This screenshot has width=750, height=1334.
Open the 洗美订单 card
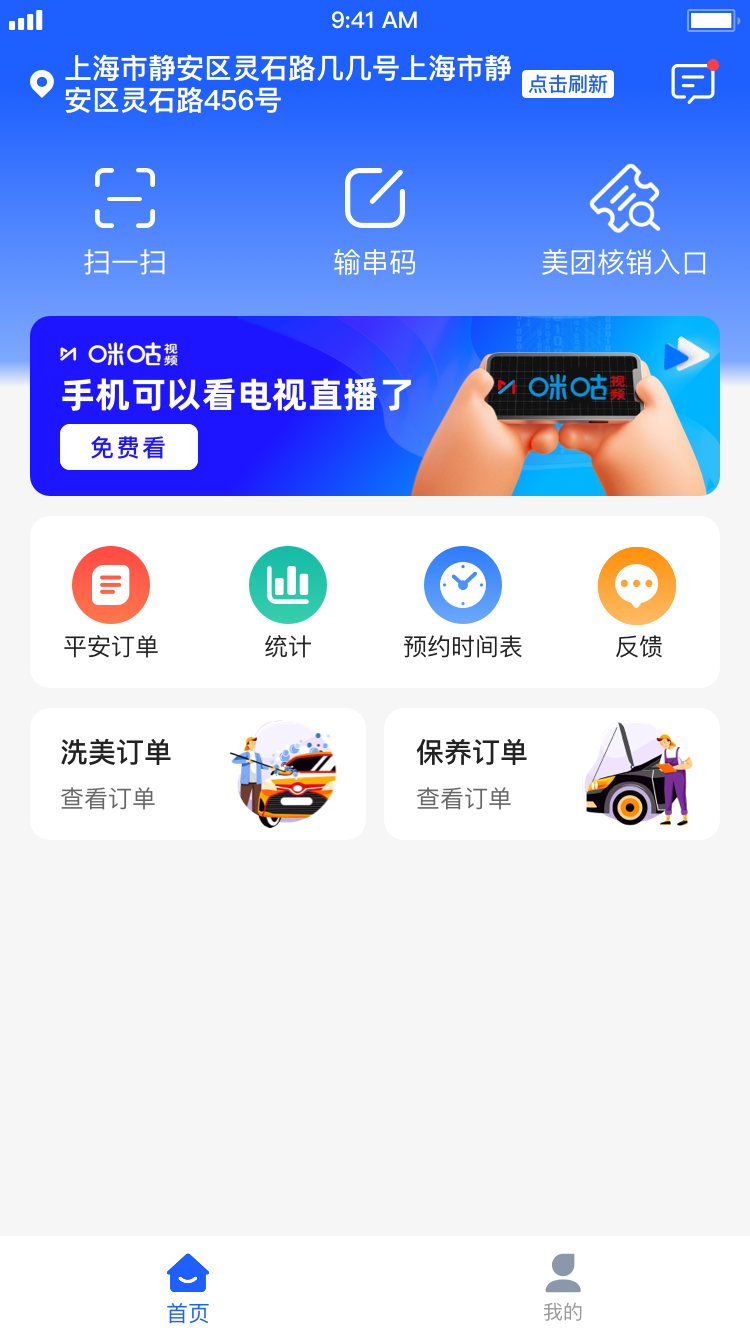click(x=198, y=774)
